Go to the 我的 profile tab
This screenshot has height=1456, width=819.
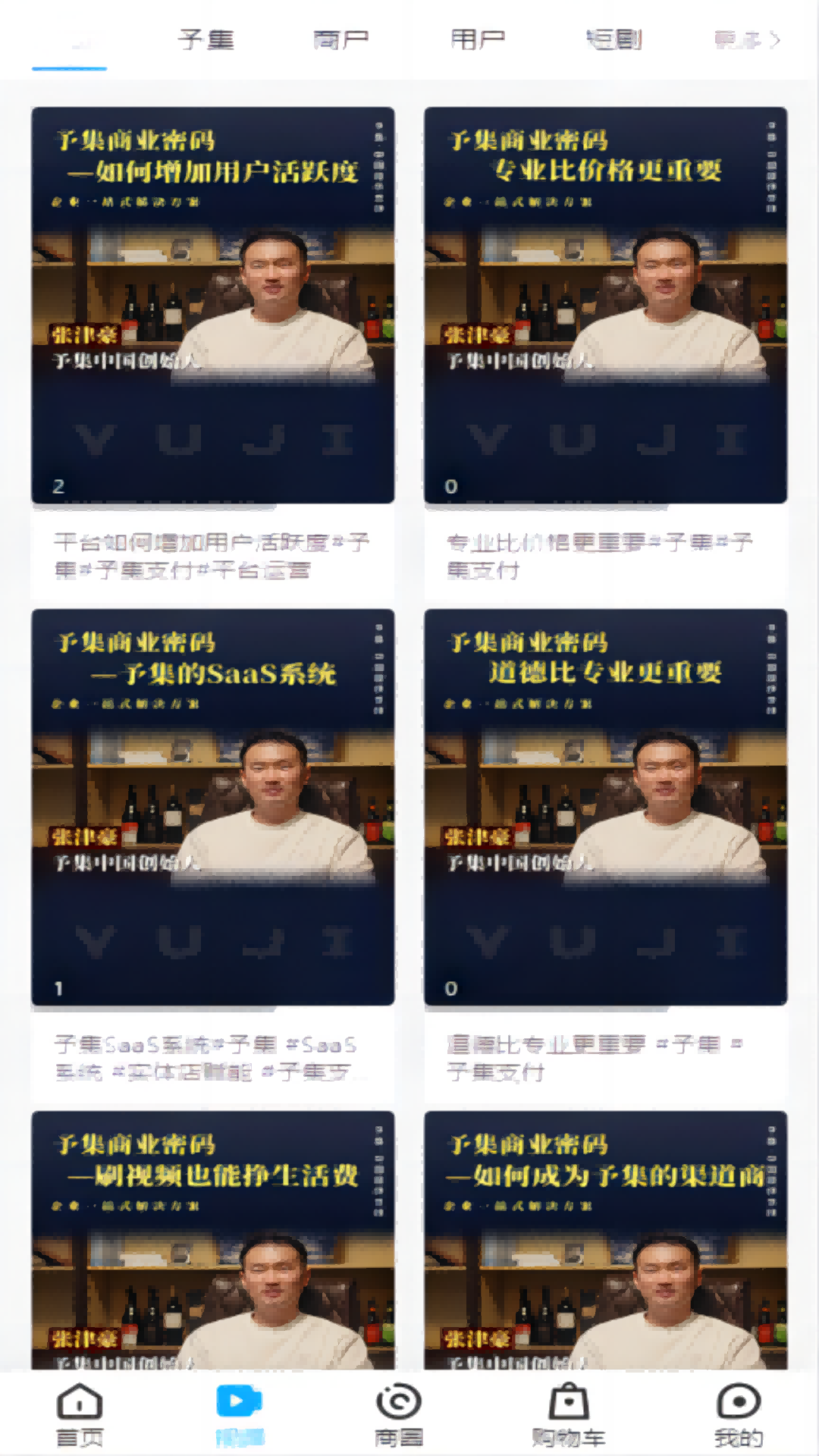click(738, 1414)
